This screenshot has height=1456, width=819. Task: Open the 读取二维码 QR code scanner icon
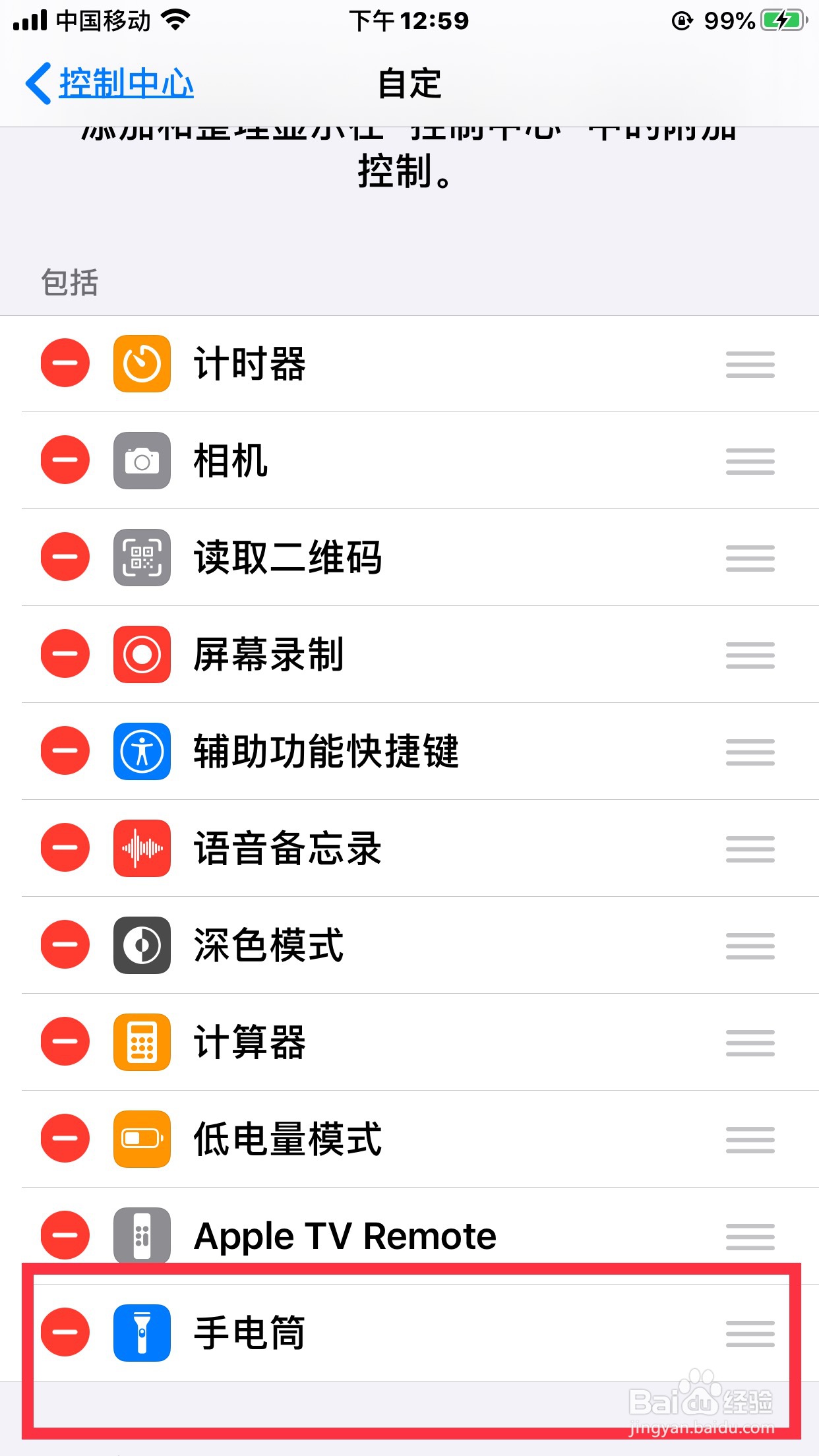(141, 557)
